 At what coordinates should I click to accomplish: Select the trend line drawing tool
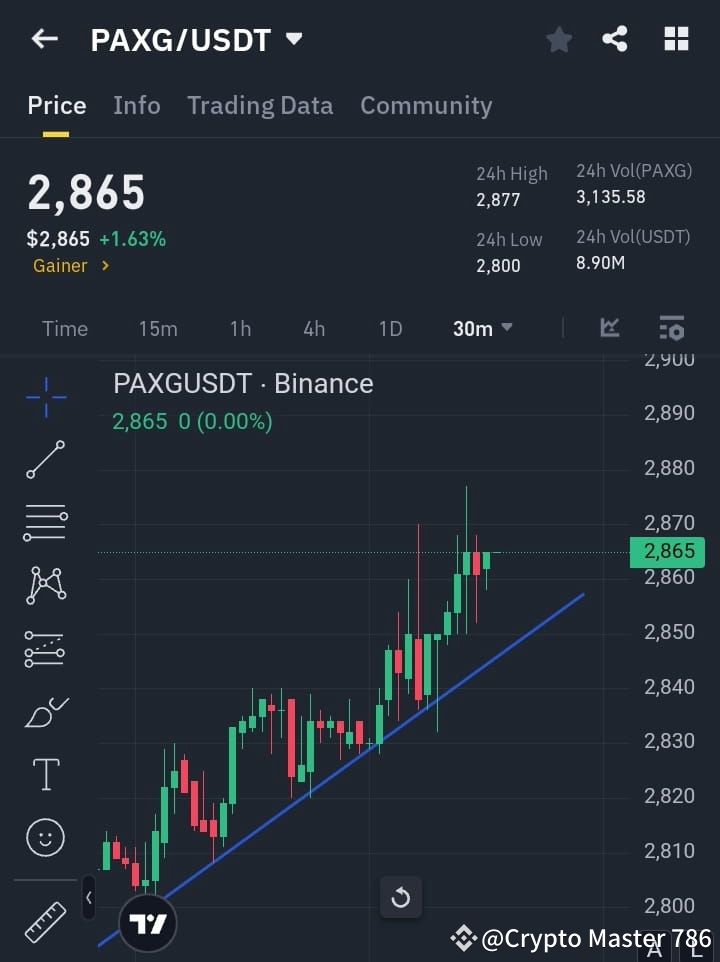click(x=44, y=460)
